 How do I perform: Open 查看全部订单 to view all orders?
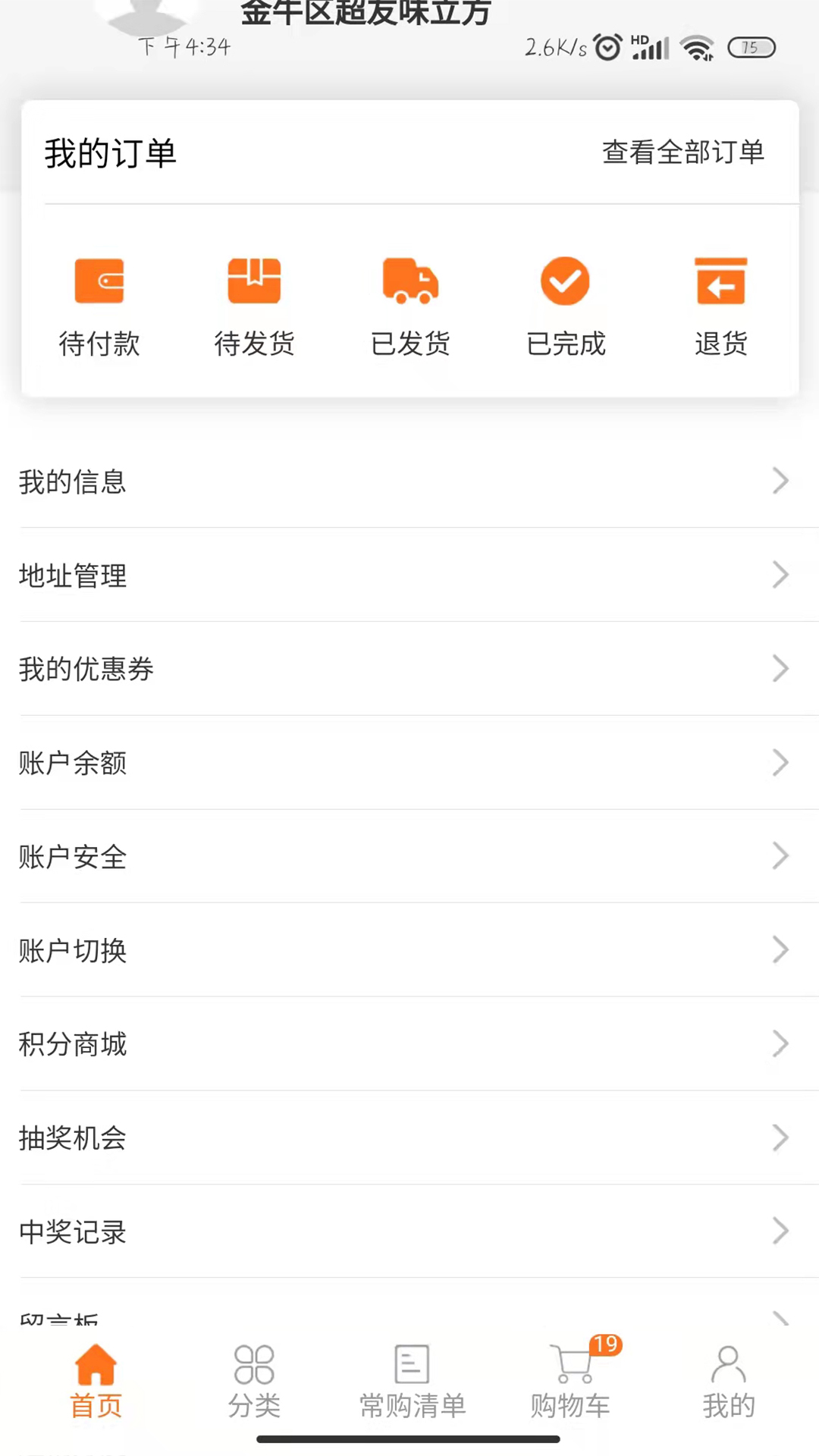(682, 152)
